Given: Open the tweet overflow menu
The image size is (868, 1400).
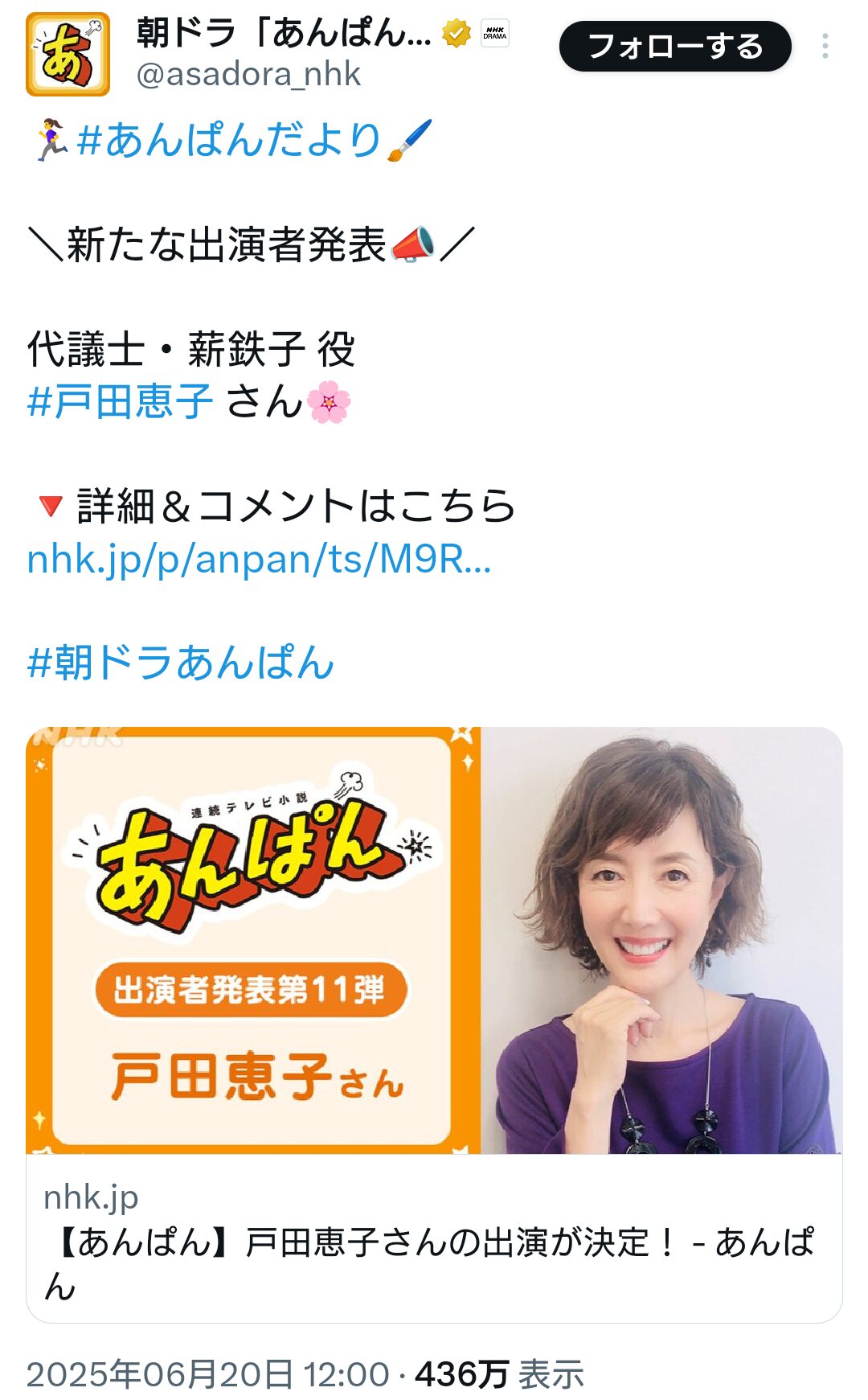Looking at the screenshot, I should coord(825,47).
